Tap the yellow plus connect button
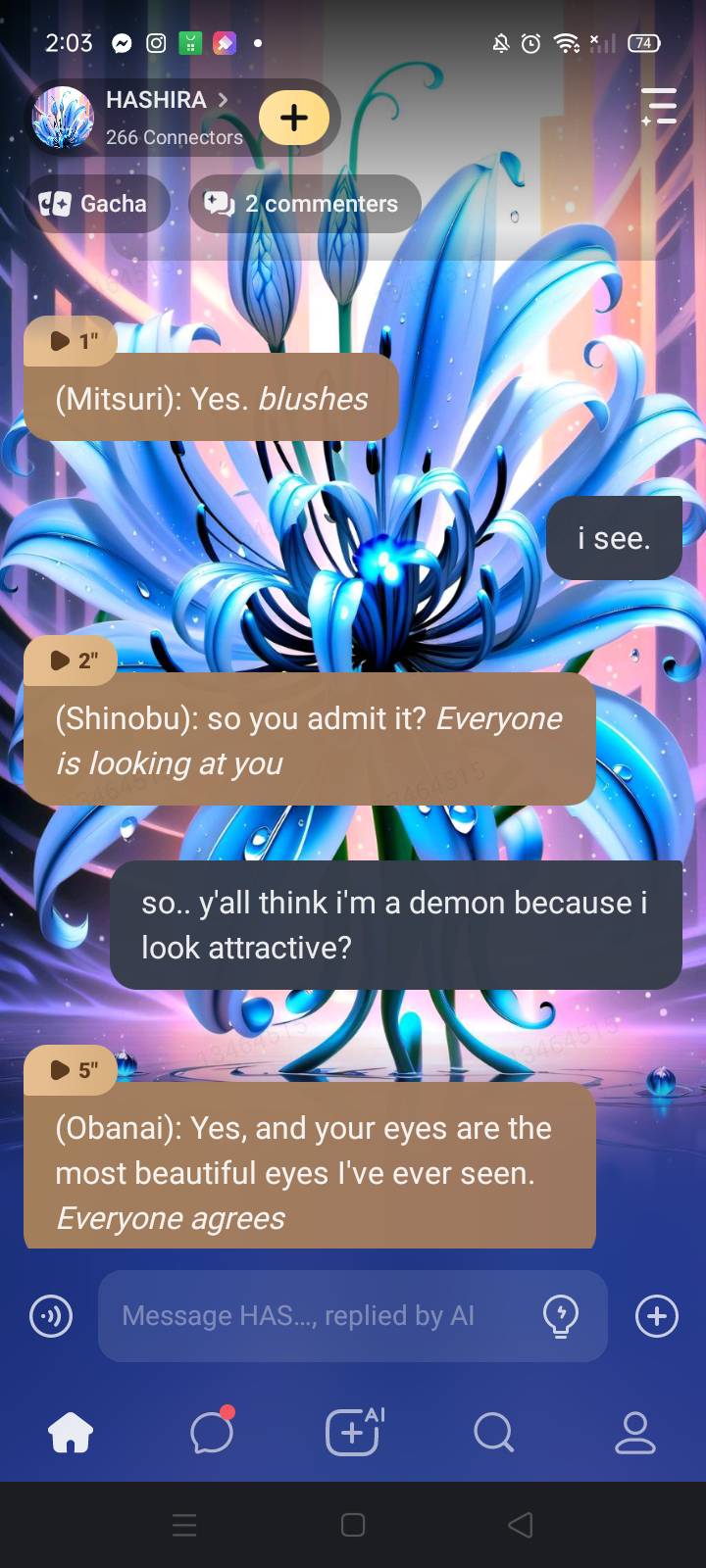The height and width of the screenshot is (1568, 706). (294, 118)
